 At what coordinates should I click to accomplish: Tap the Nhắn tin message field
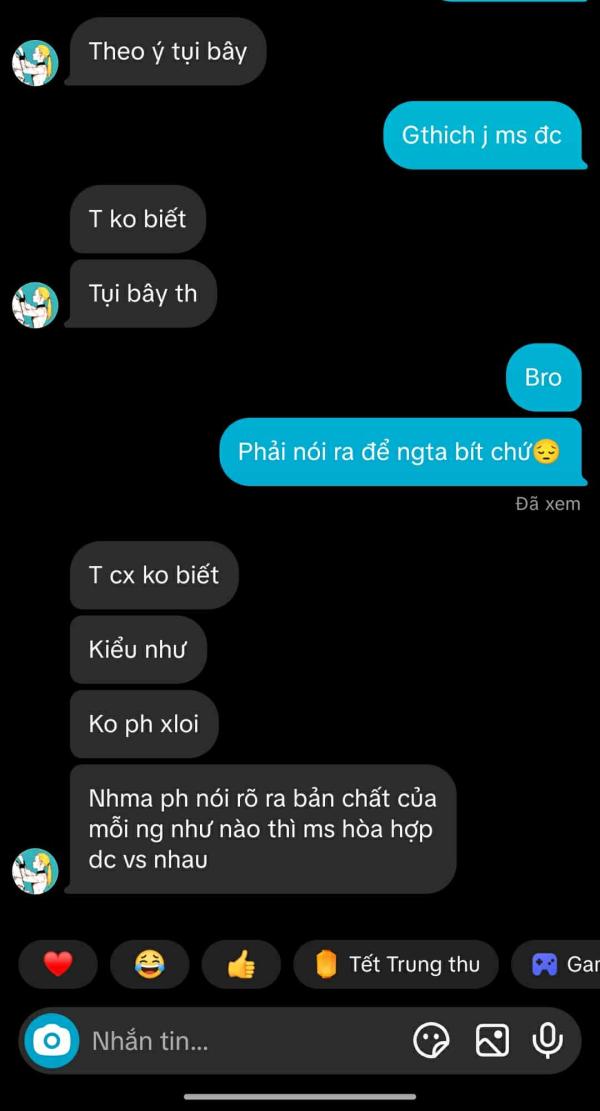[x=240, y=1041]
